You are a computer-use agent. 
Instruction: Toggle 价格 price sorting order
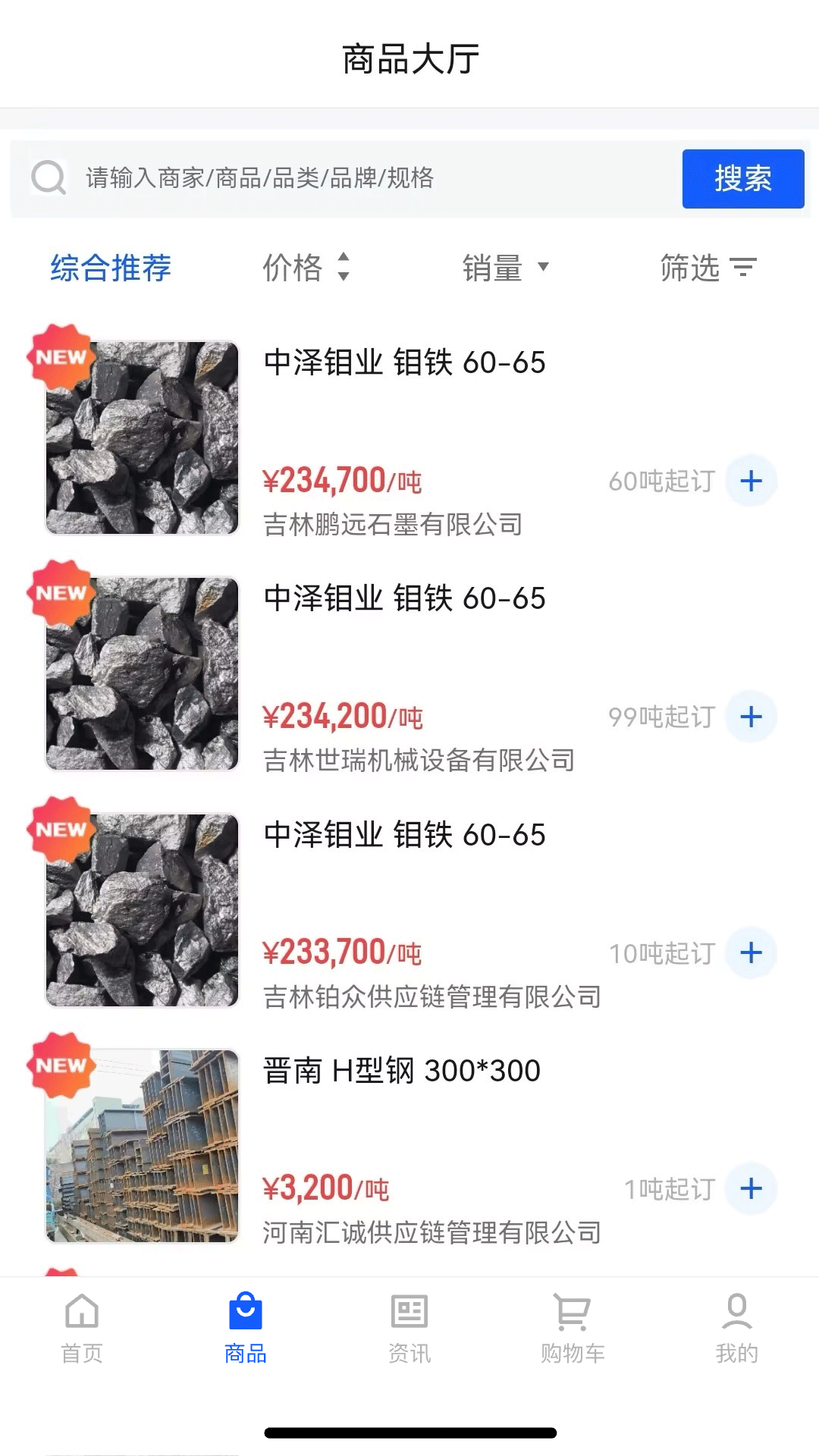pos(344,268)
